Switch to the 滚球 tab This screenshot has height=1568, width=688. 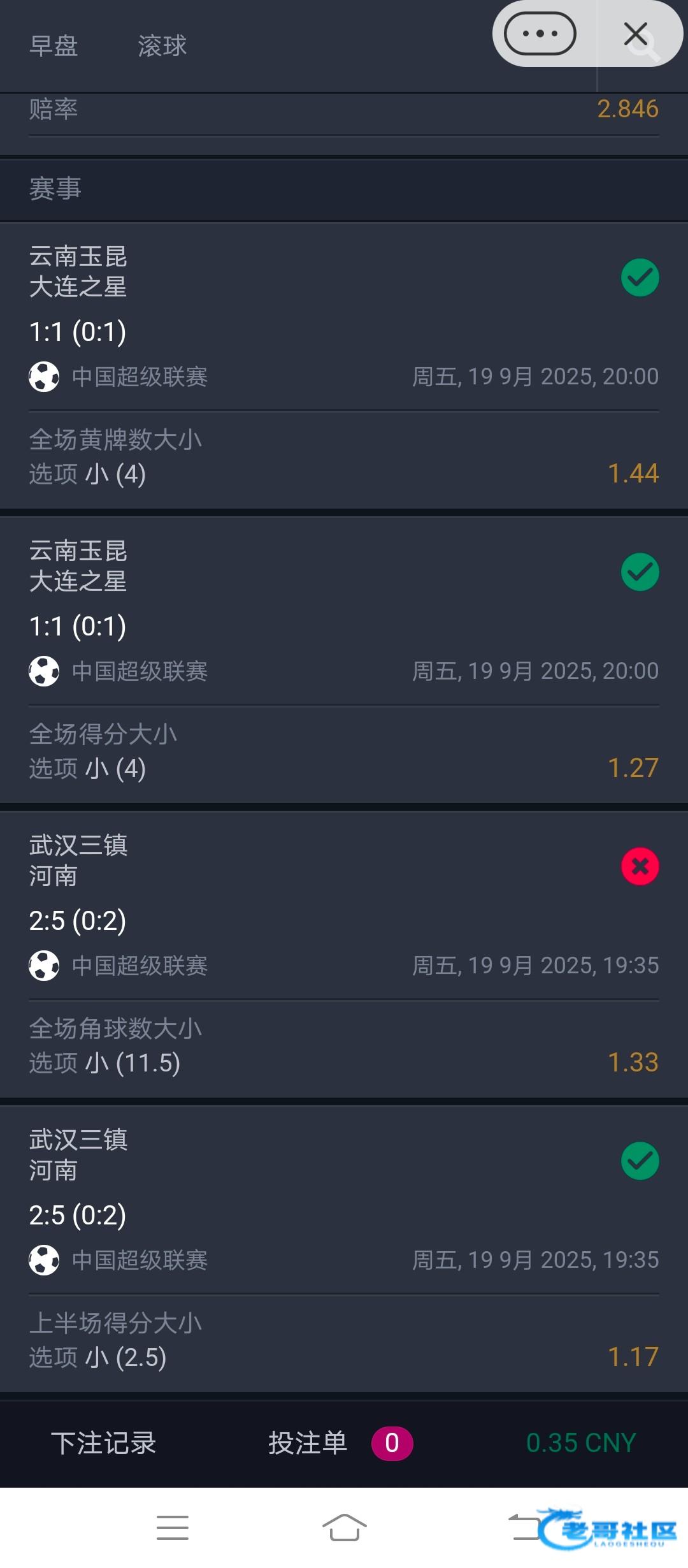pos(162,46)
